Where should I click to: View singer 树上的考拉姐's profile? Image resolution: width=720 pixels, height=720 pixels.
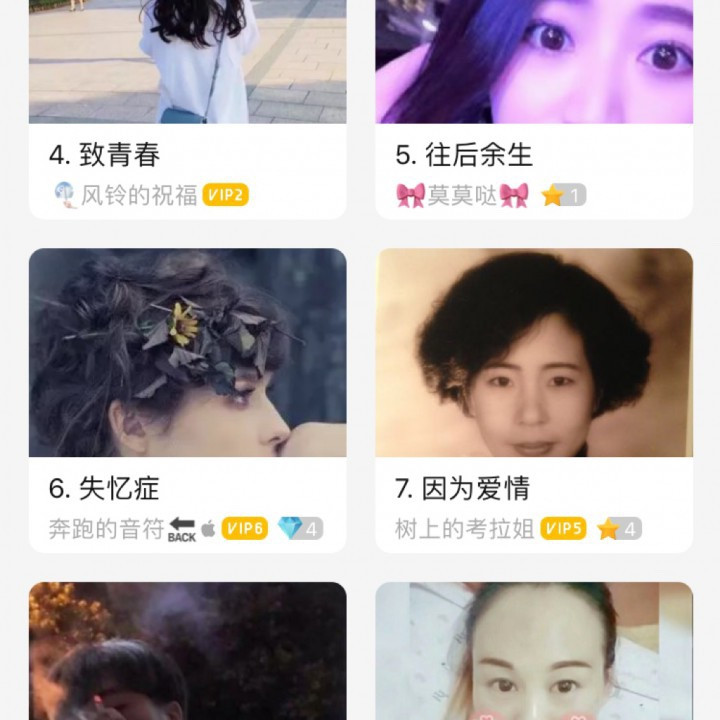465,529
